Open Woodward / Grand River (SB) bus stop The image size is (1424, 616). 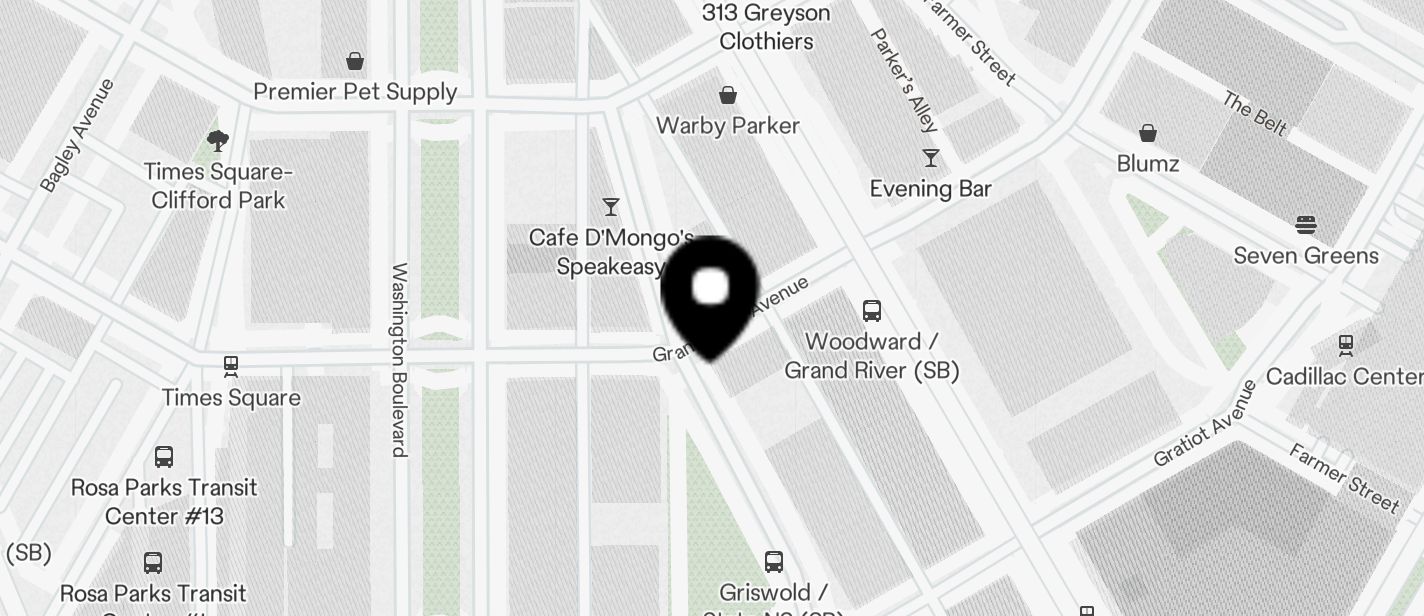click(872, 311)
